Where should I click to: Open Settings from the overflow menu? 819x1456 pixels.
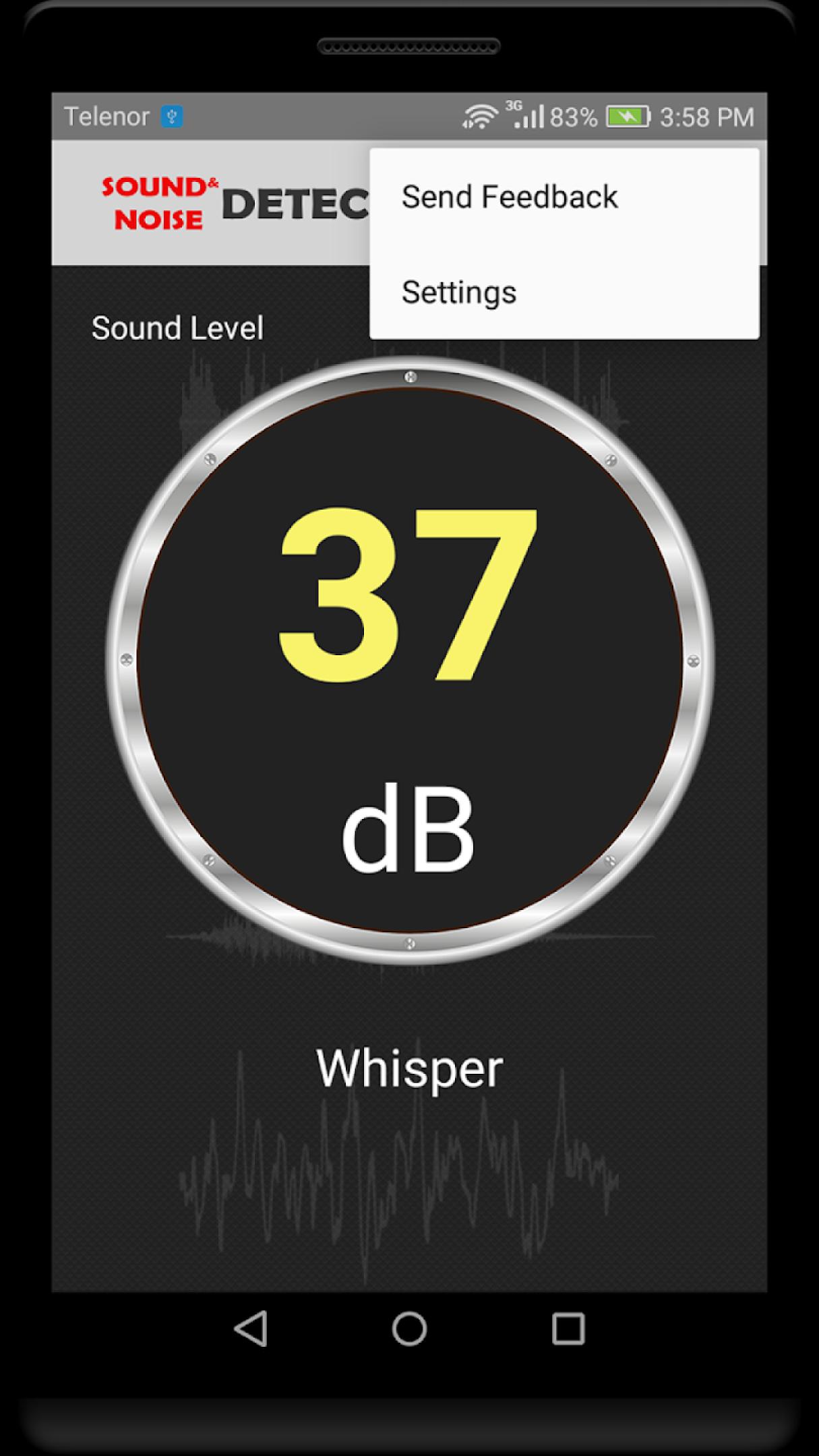(564, 292)
